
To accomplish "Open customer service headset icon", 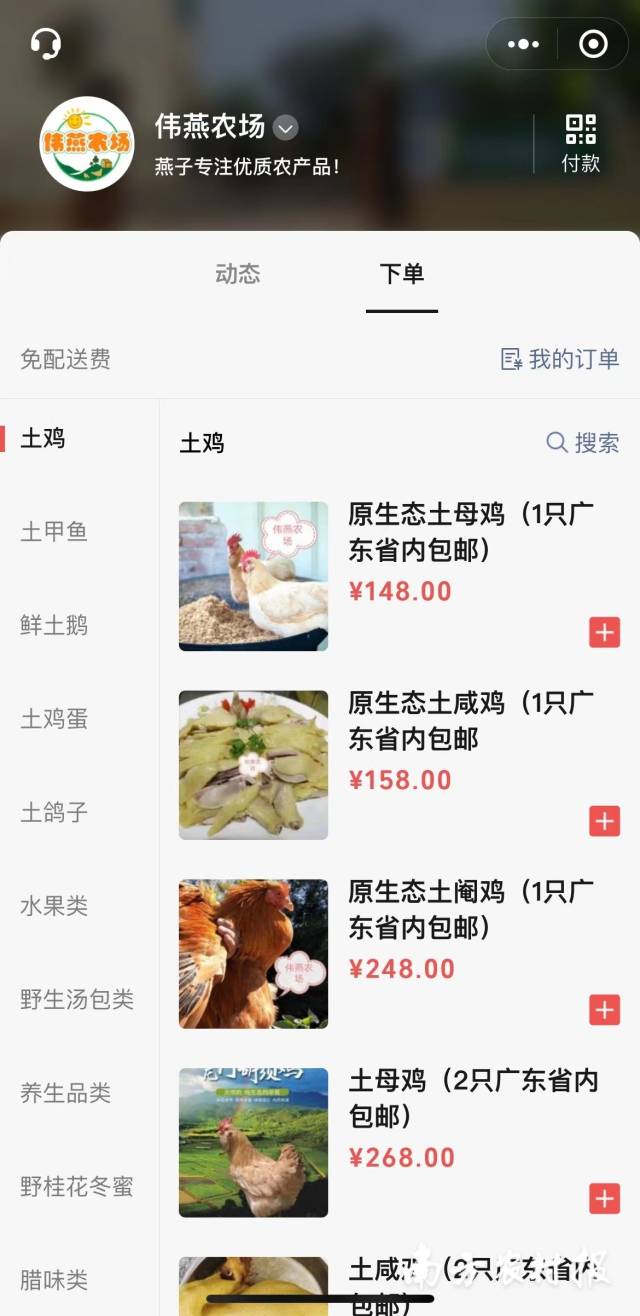I will 45,44.
